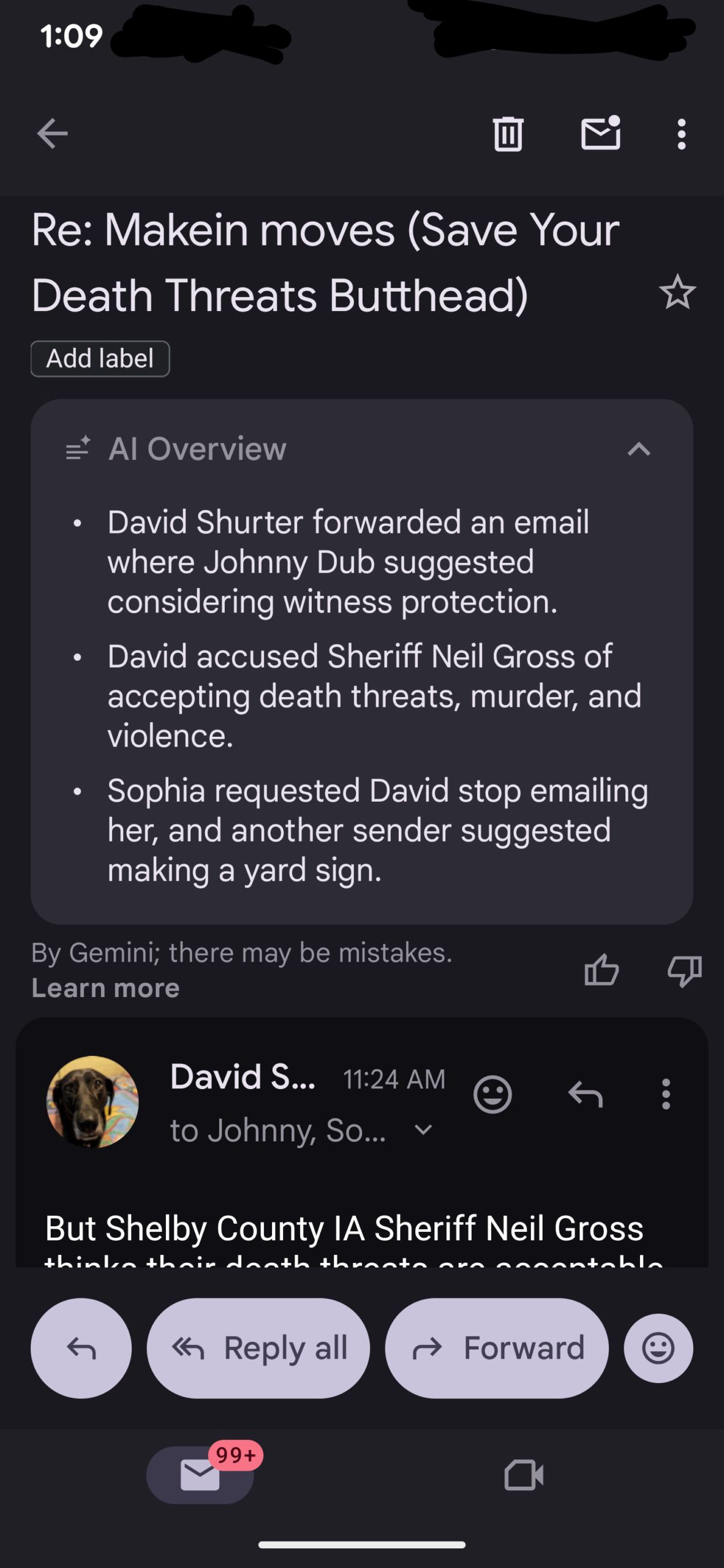724x1568 pixels.
Task: Tap the bottom Reply button
Action: 81,1348
